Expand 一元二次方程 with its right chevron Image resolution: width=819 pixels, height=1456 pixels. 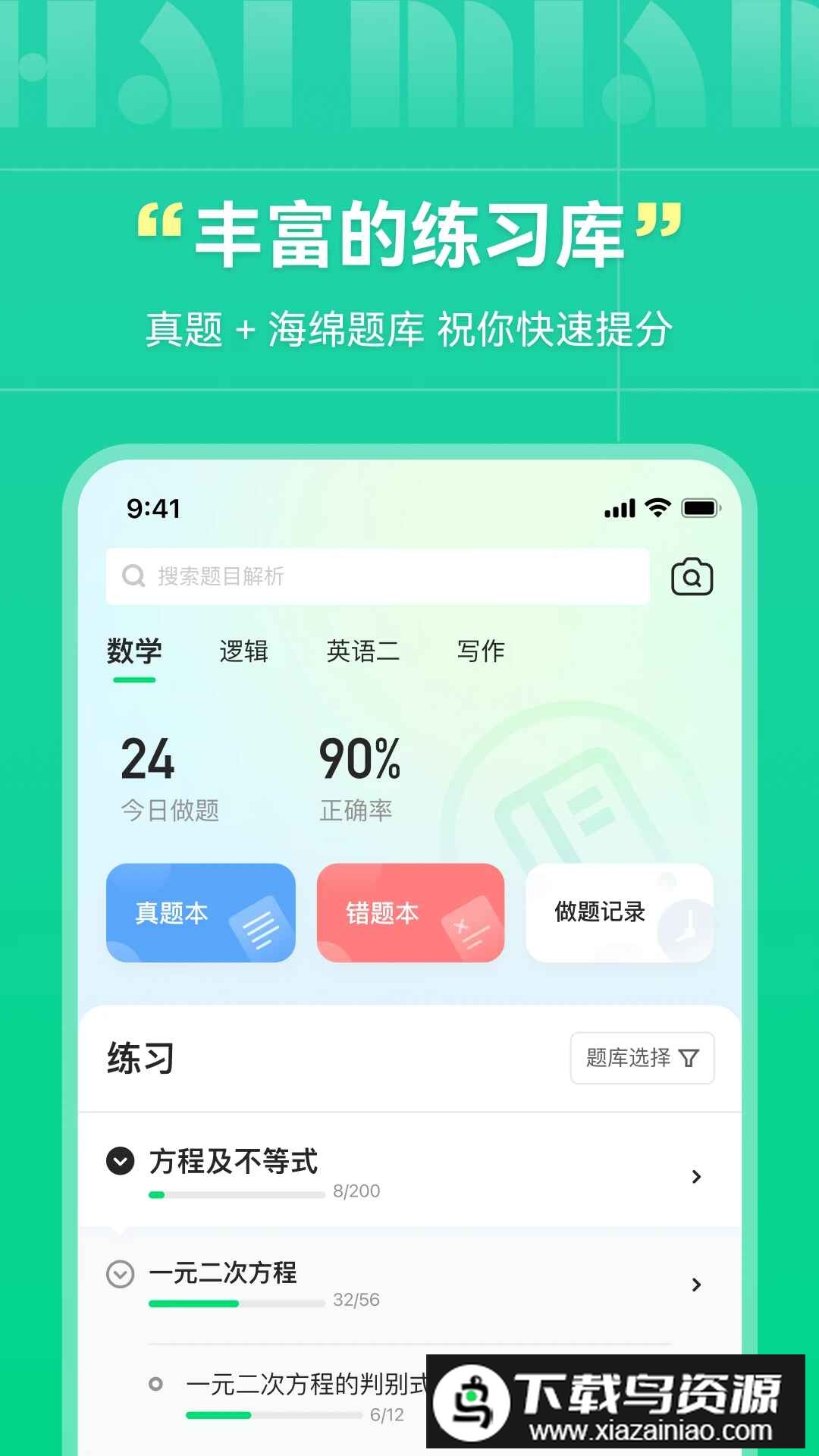695,1284
